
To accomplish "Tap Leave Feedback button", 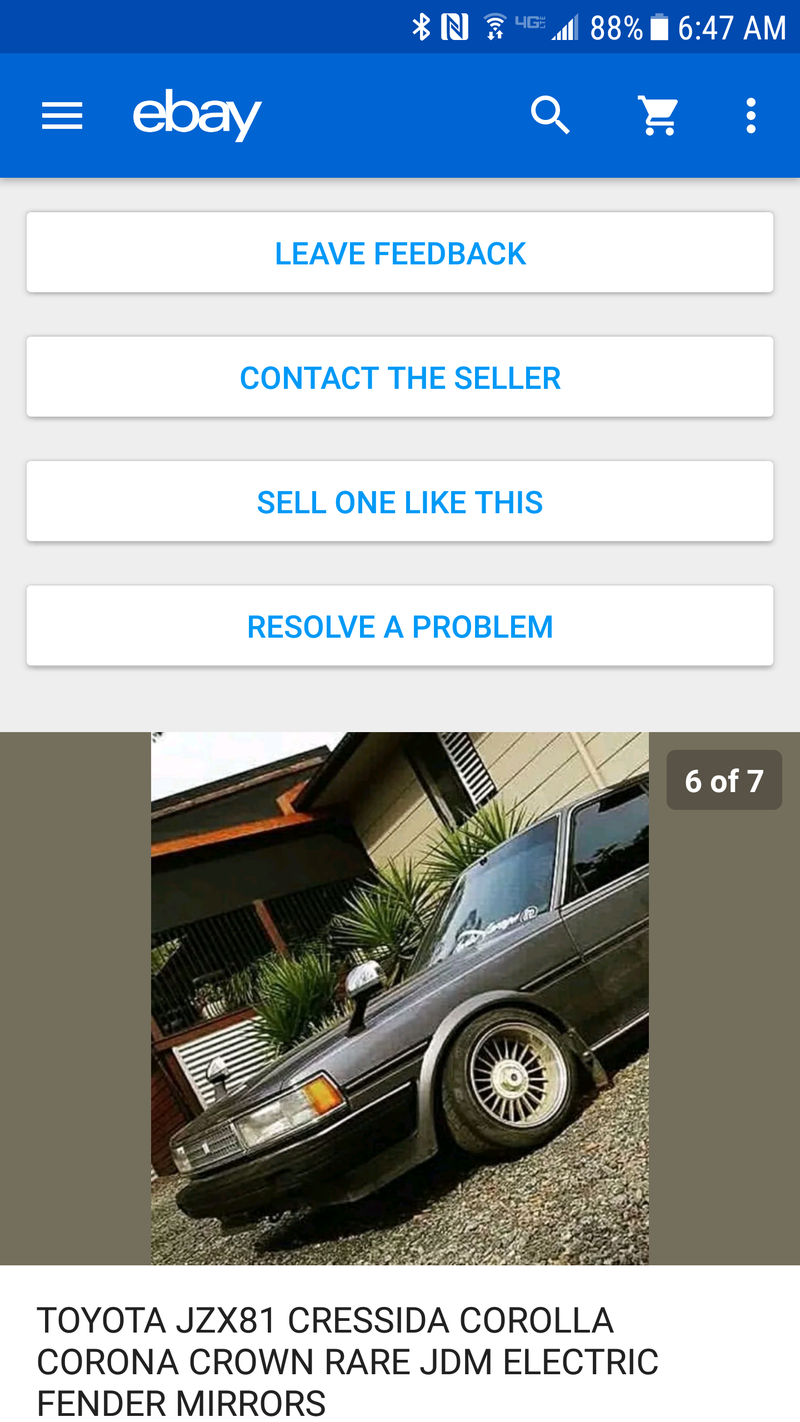I will coord(400,253).
